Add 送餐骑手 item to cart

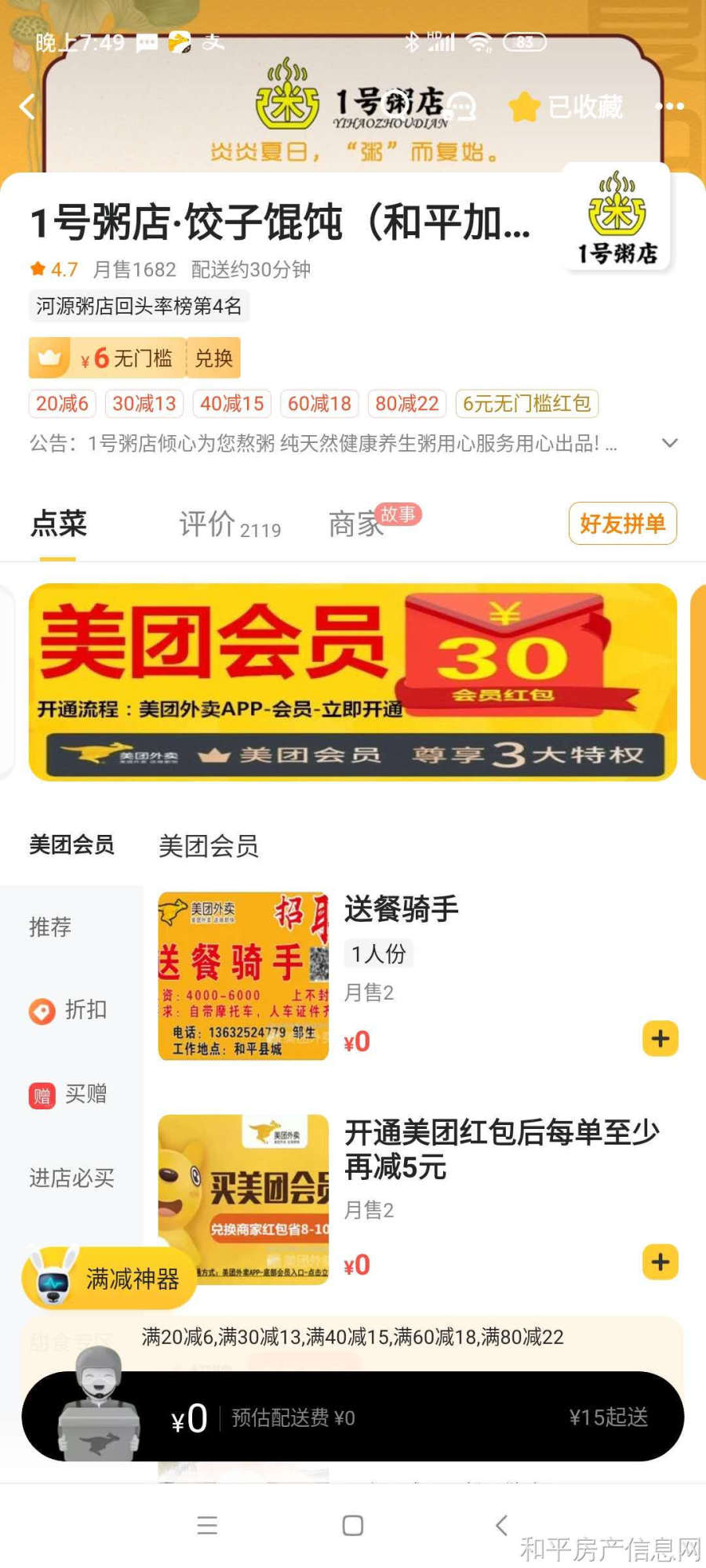pyautogui.click(x=660, y=1039)
